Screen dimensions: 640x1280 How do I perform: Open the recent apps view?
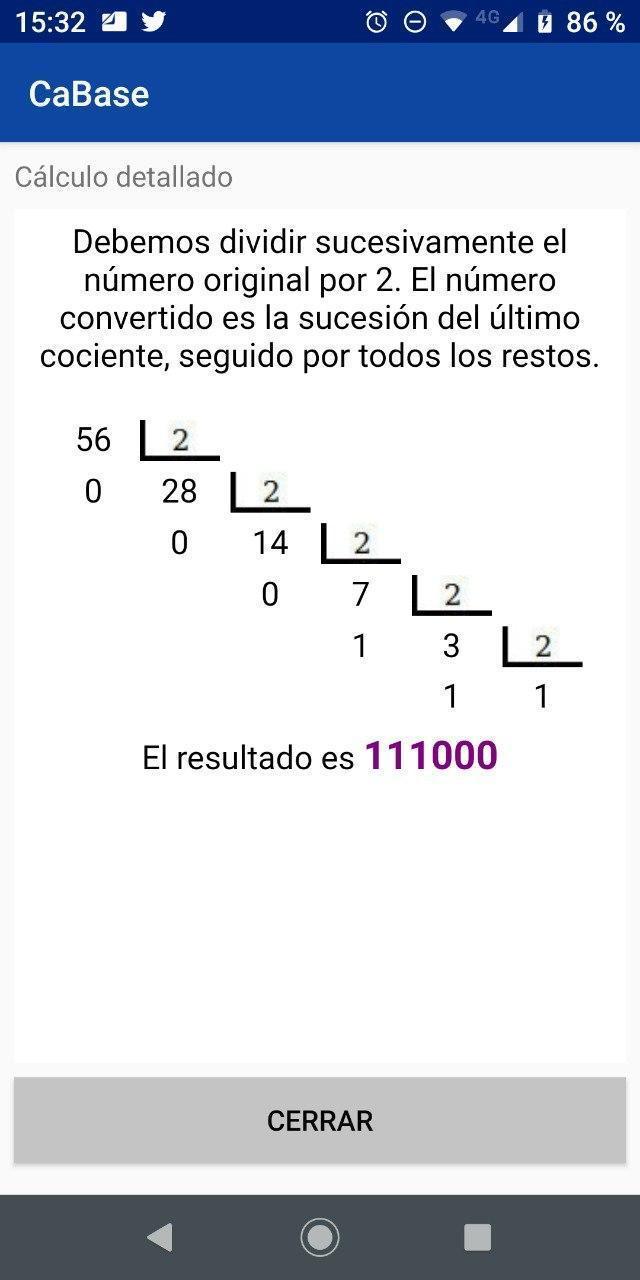478,1237
